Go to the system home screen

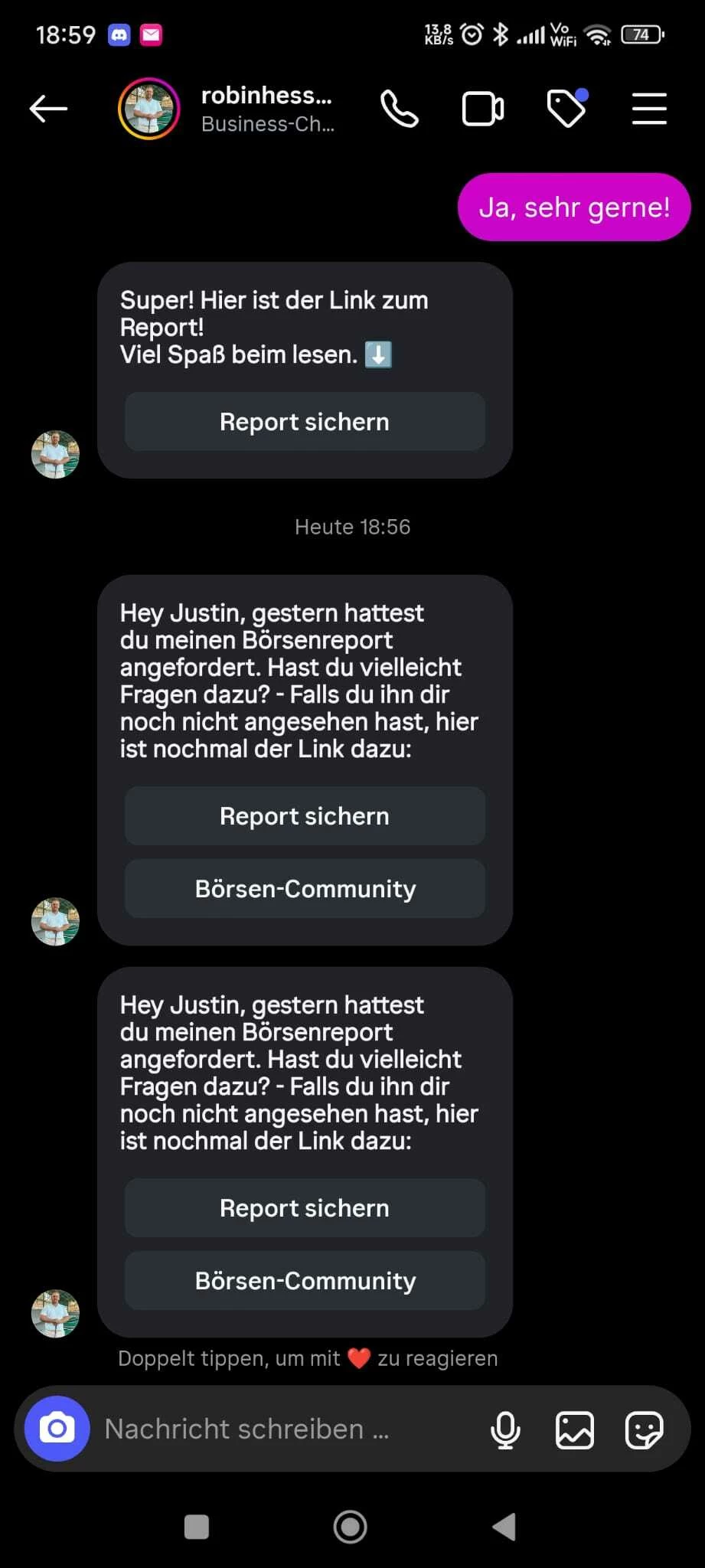point(351,1527)
